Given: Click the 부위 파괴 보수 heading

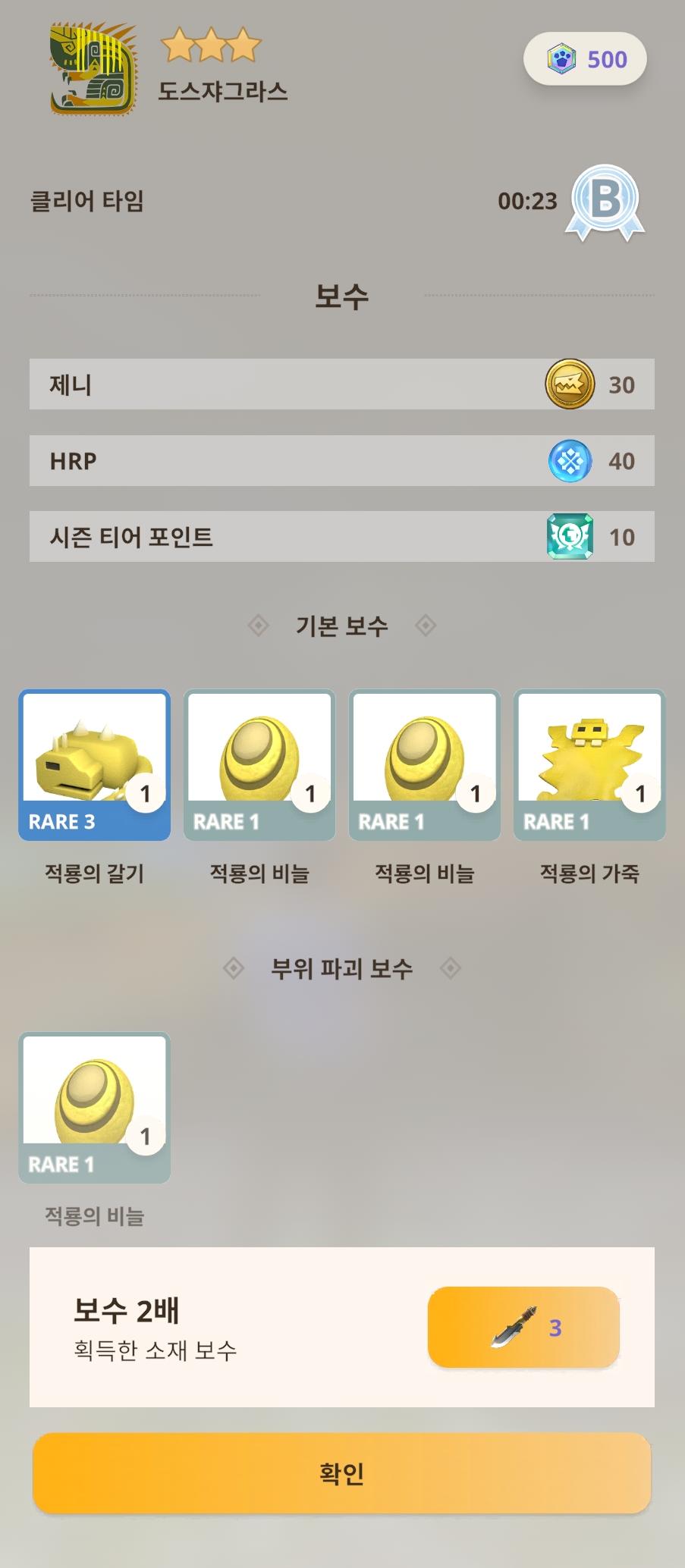Looking at the screenshot, I should point(342,967).
